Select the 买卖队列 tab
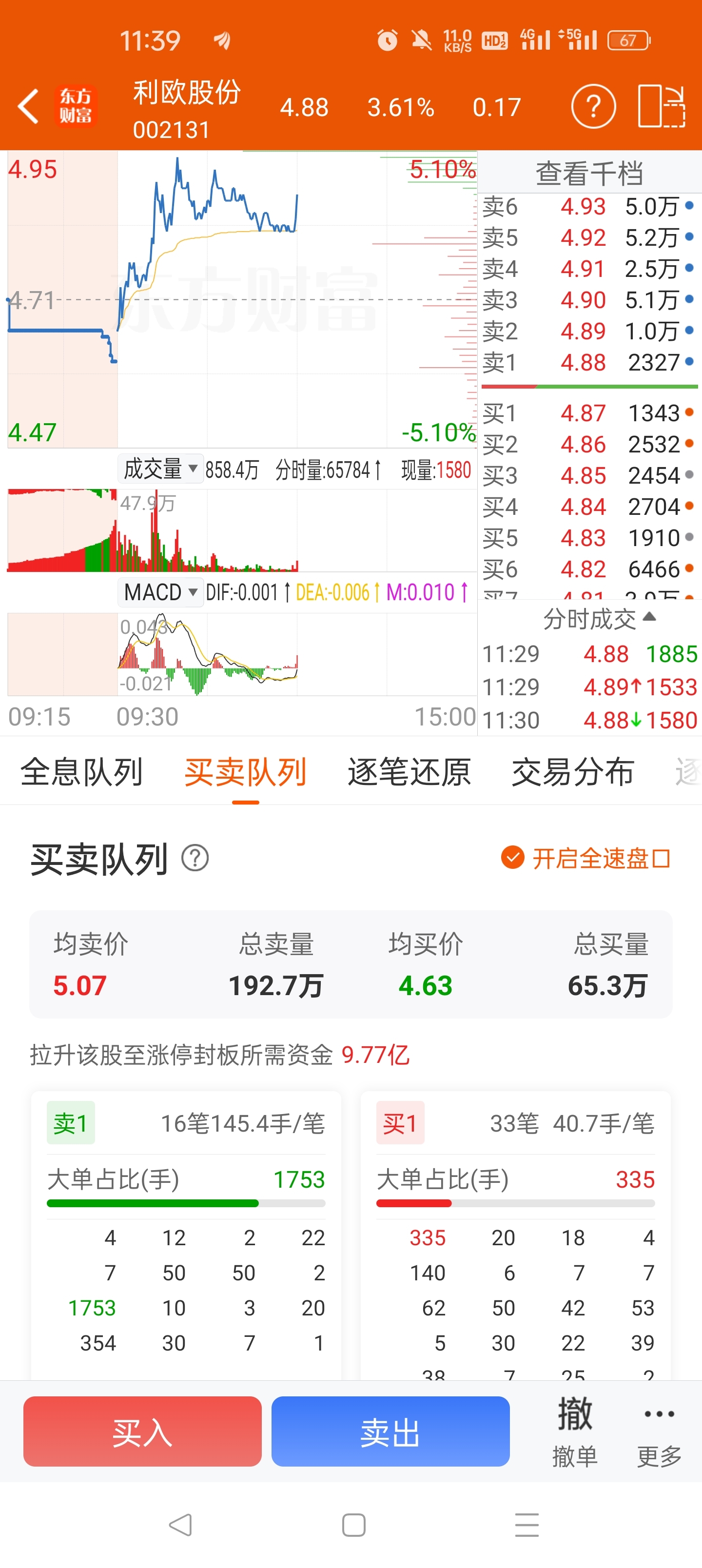 click(x=245, y=772)
